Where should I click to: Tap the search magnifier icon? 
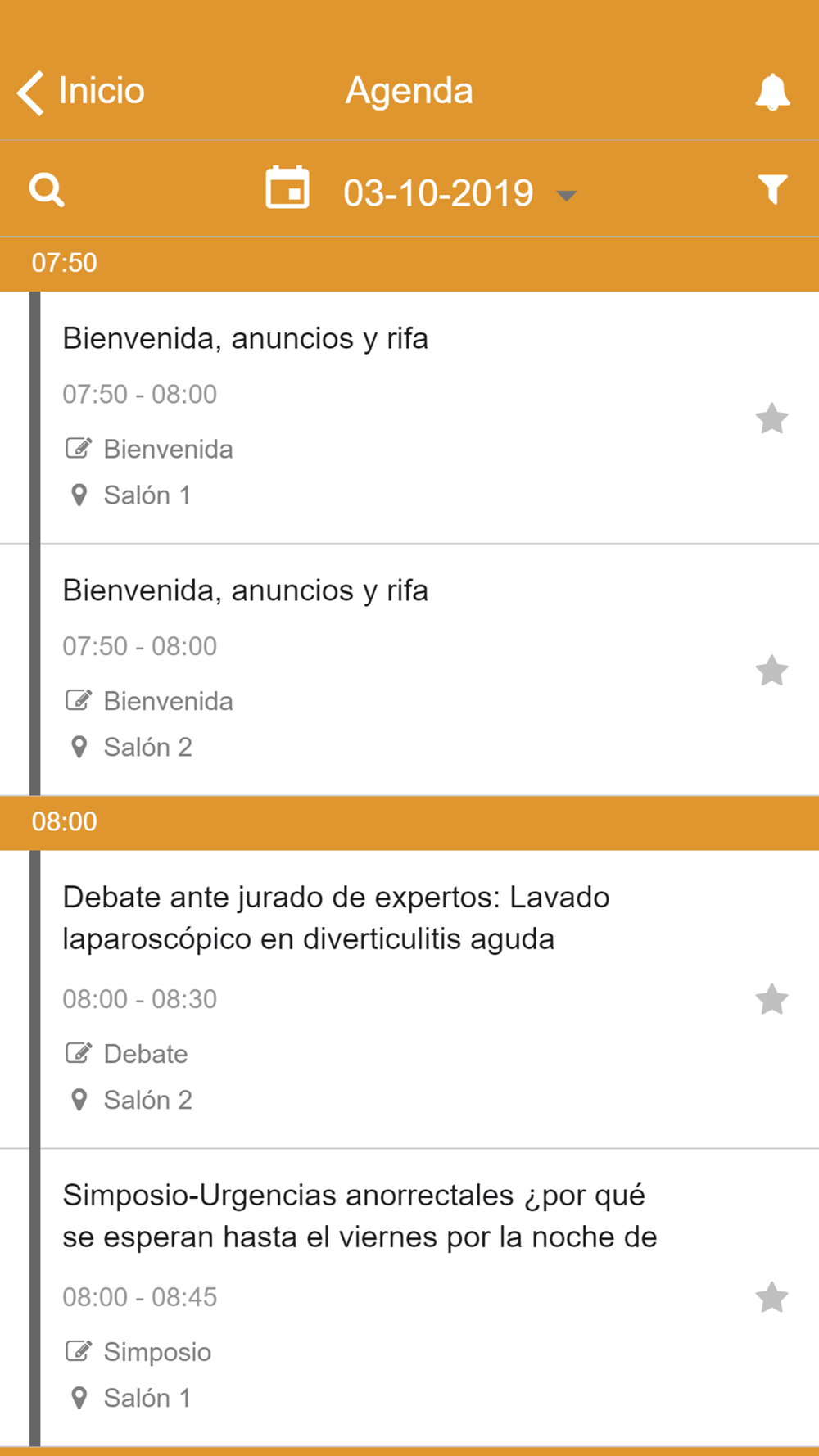[47, 190]
